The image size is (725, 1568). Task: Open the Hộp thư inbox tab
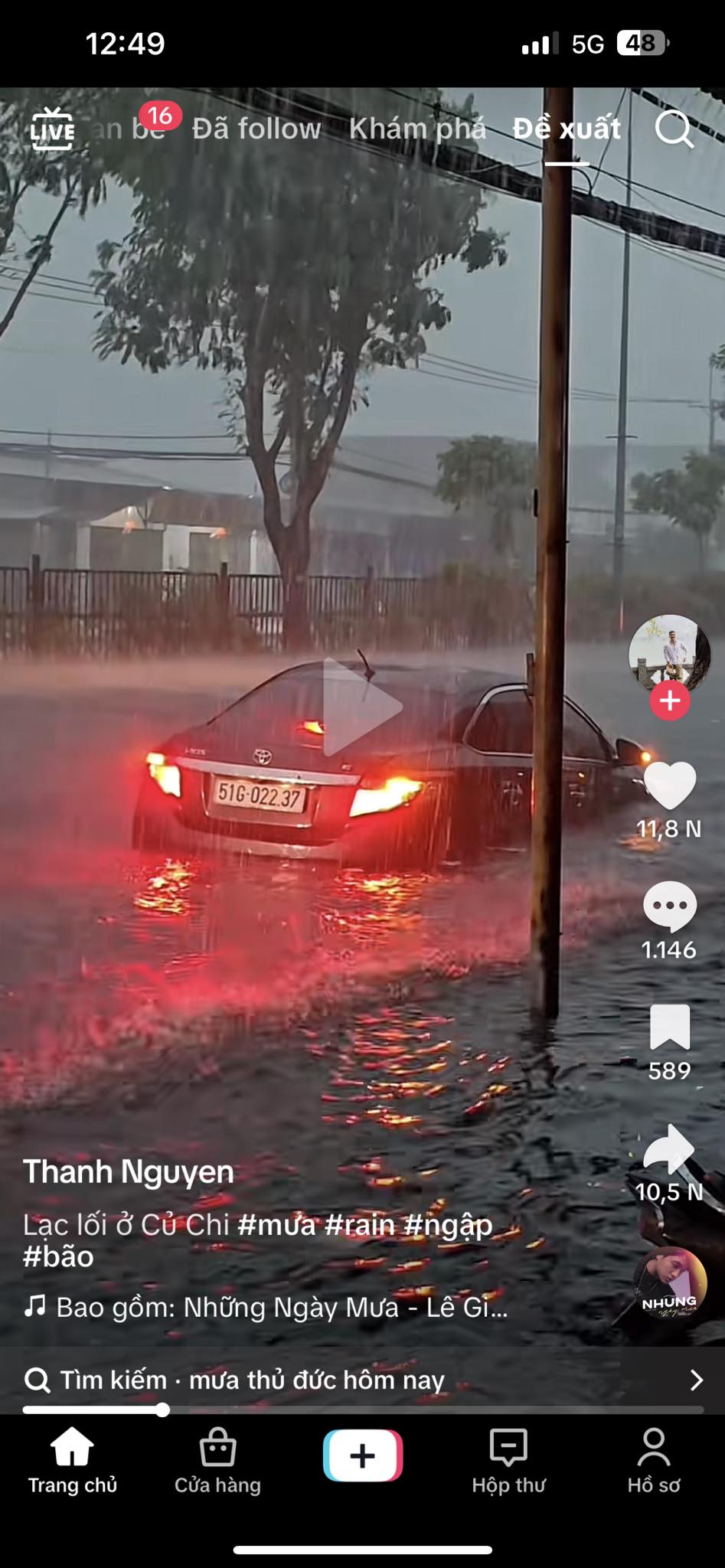[508, 1461]
